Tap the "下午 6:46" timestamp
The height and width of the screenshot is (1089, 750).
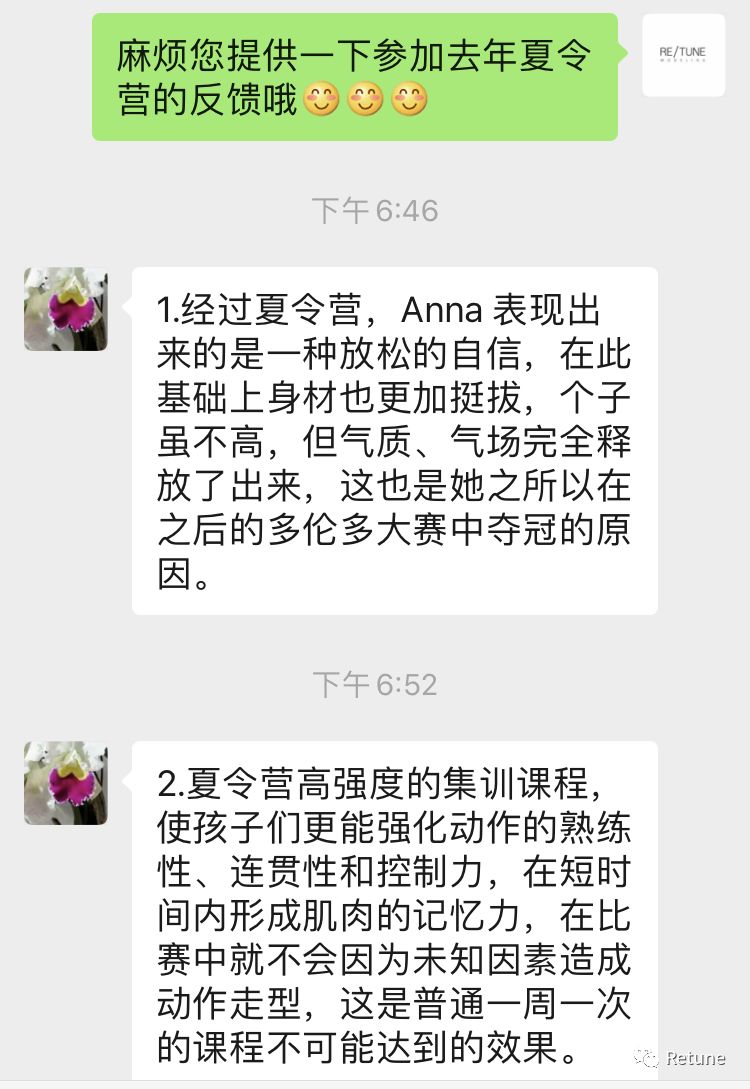tap(375, 210)
